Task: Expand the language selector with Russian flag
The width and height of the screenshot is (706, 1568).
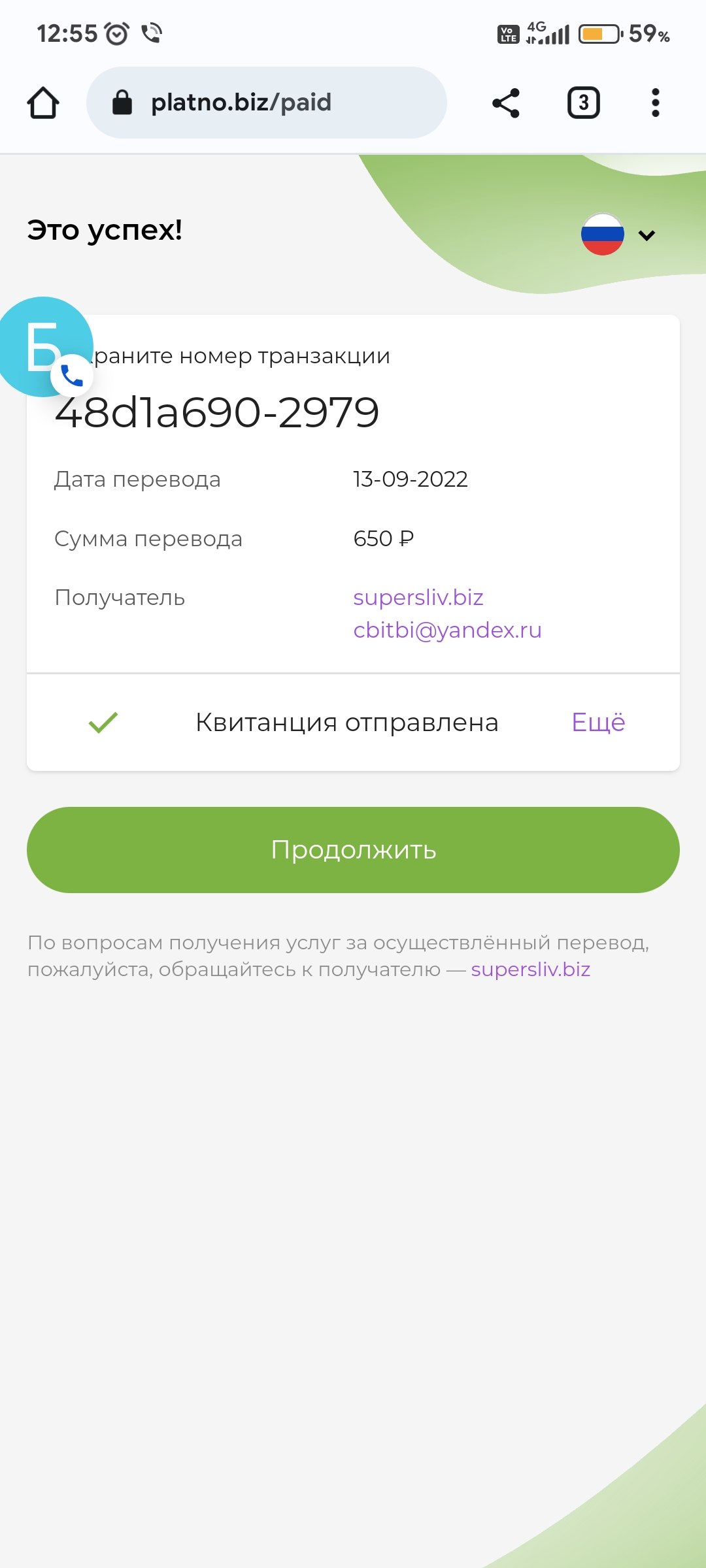Action: pos(618,235)
